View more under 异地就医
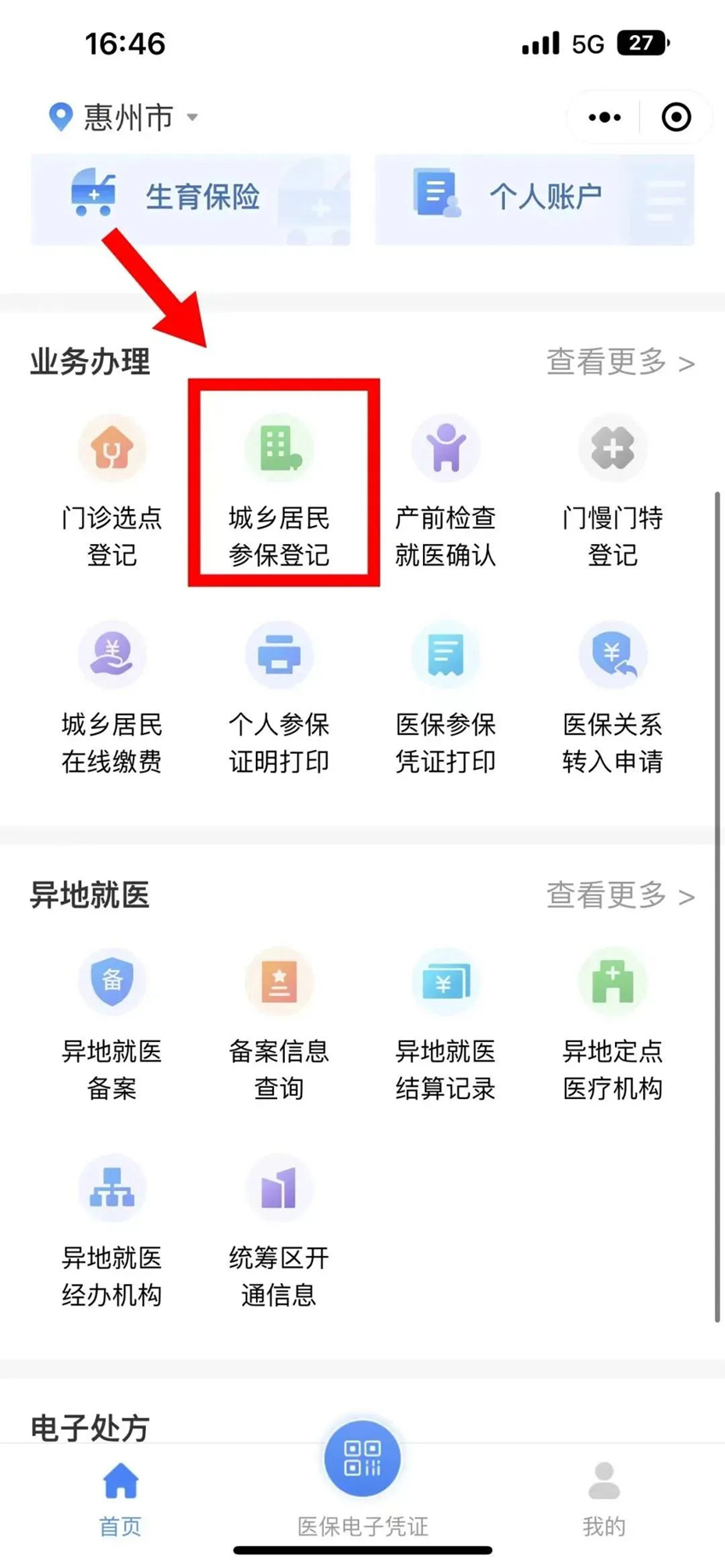 click(620, 895)
